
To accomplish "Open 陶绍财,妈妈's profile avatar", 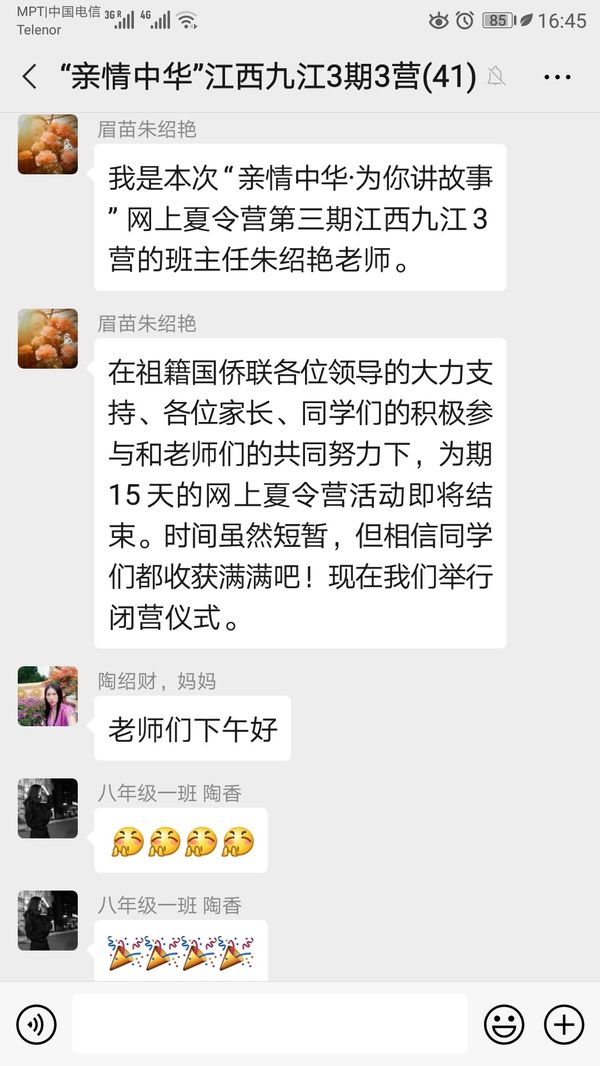I will coord(47,696).
